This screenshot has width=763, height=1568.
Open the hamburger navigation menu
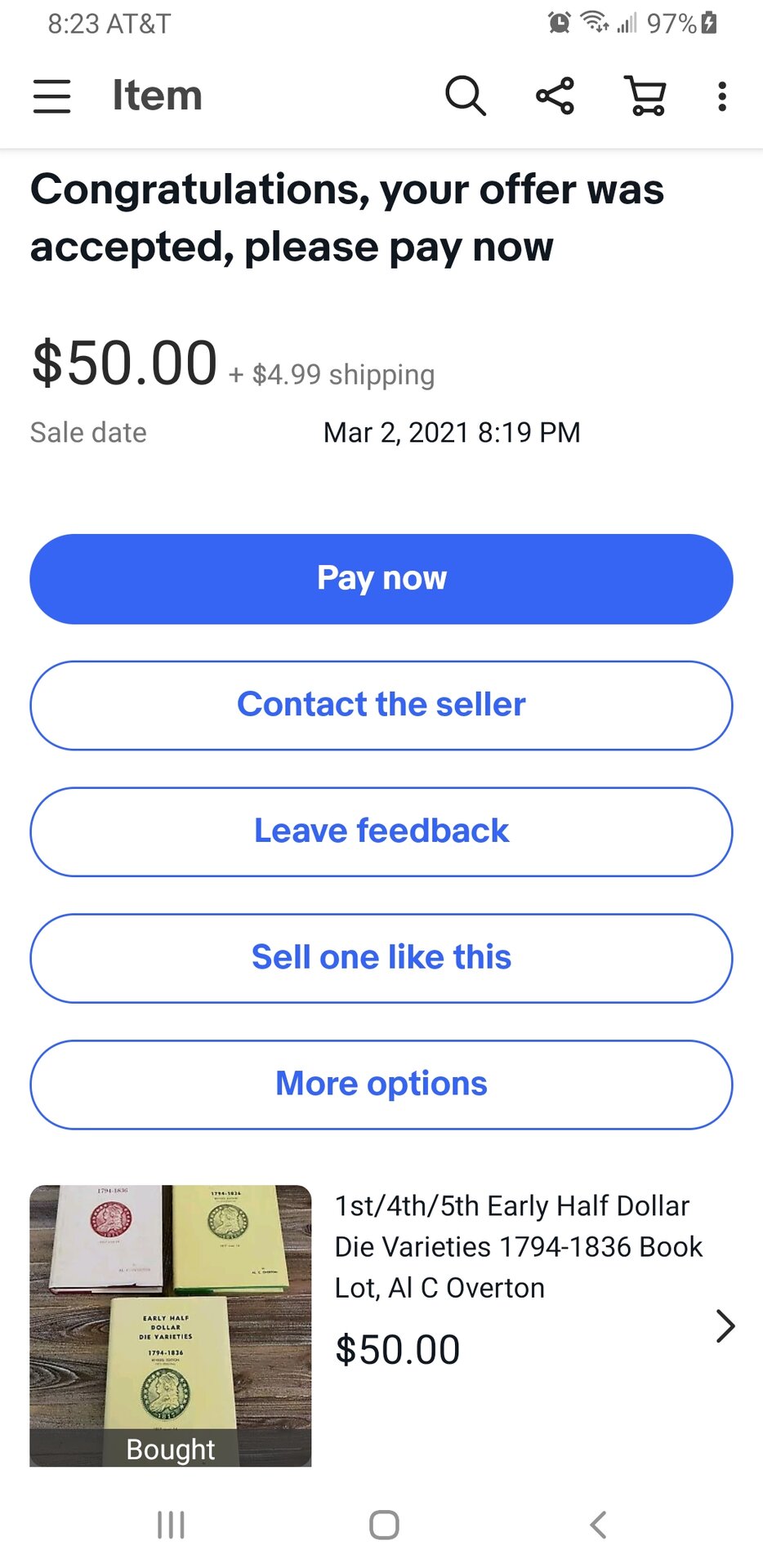(51, 96)
